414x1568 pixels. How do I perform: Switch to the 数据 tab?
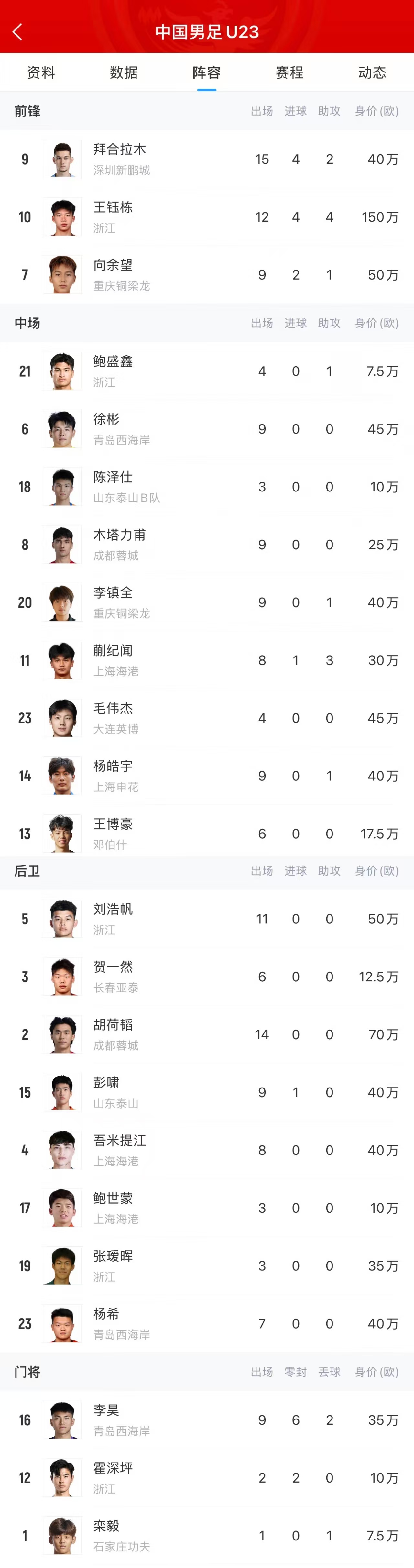point(124,73)
